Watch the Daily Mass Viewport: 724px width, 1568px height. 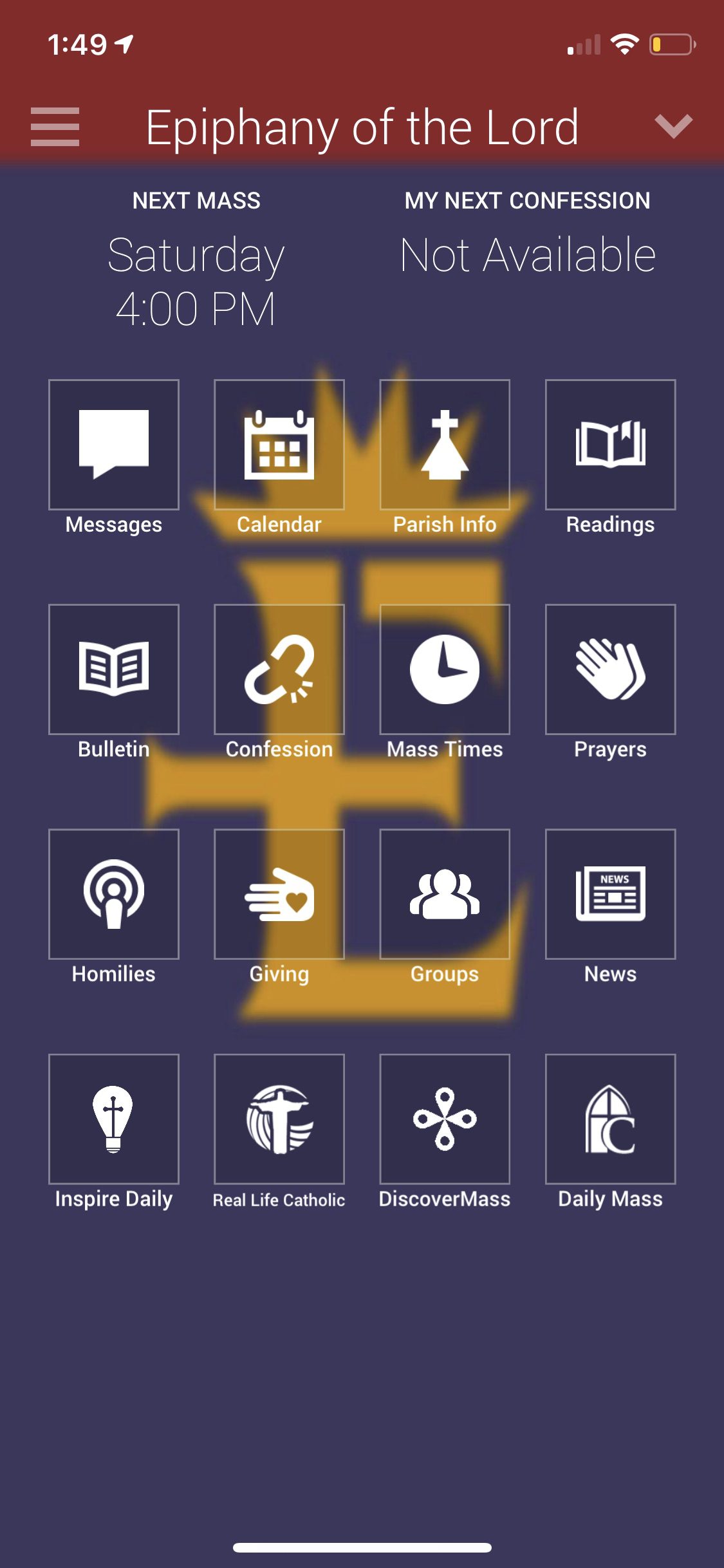pos(609,1120)
